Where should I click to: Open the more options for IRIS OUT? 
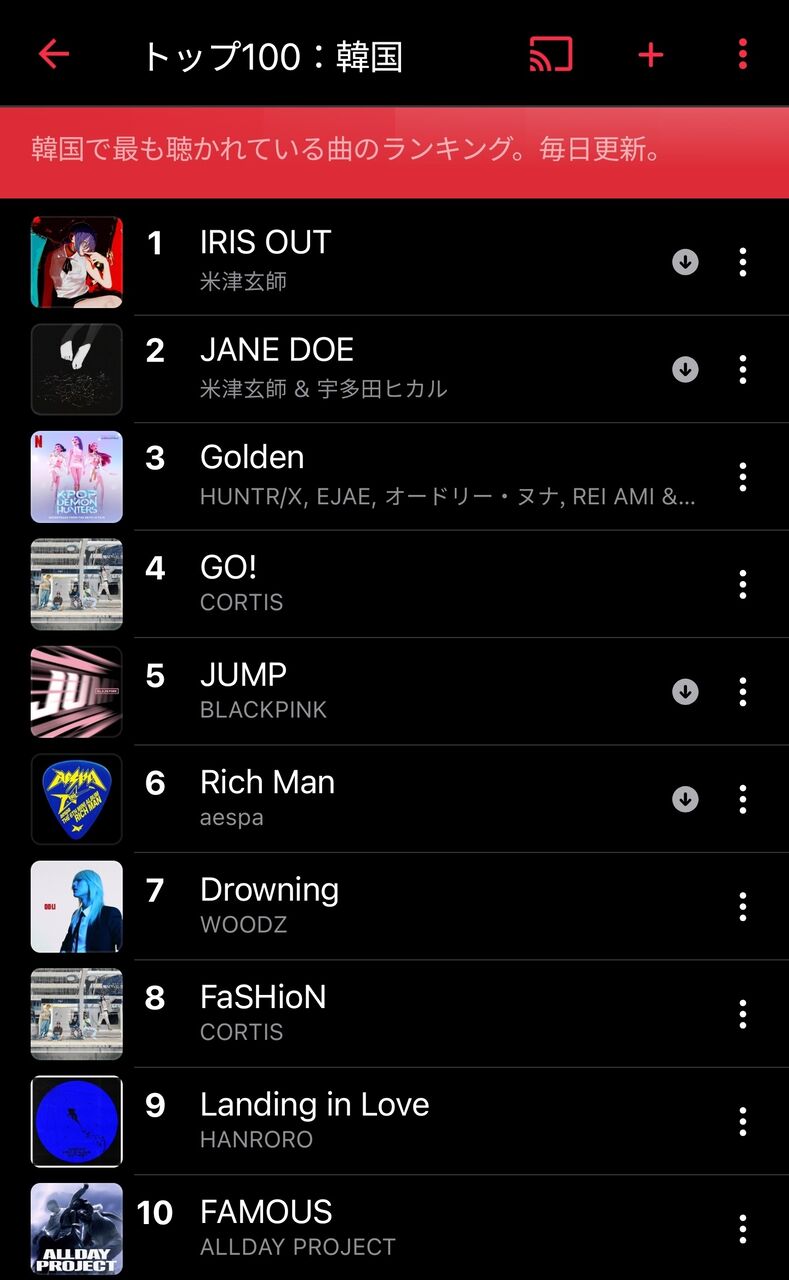click(742, 262)
